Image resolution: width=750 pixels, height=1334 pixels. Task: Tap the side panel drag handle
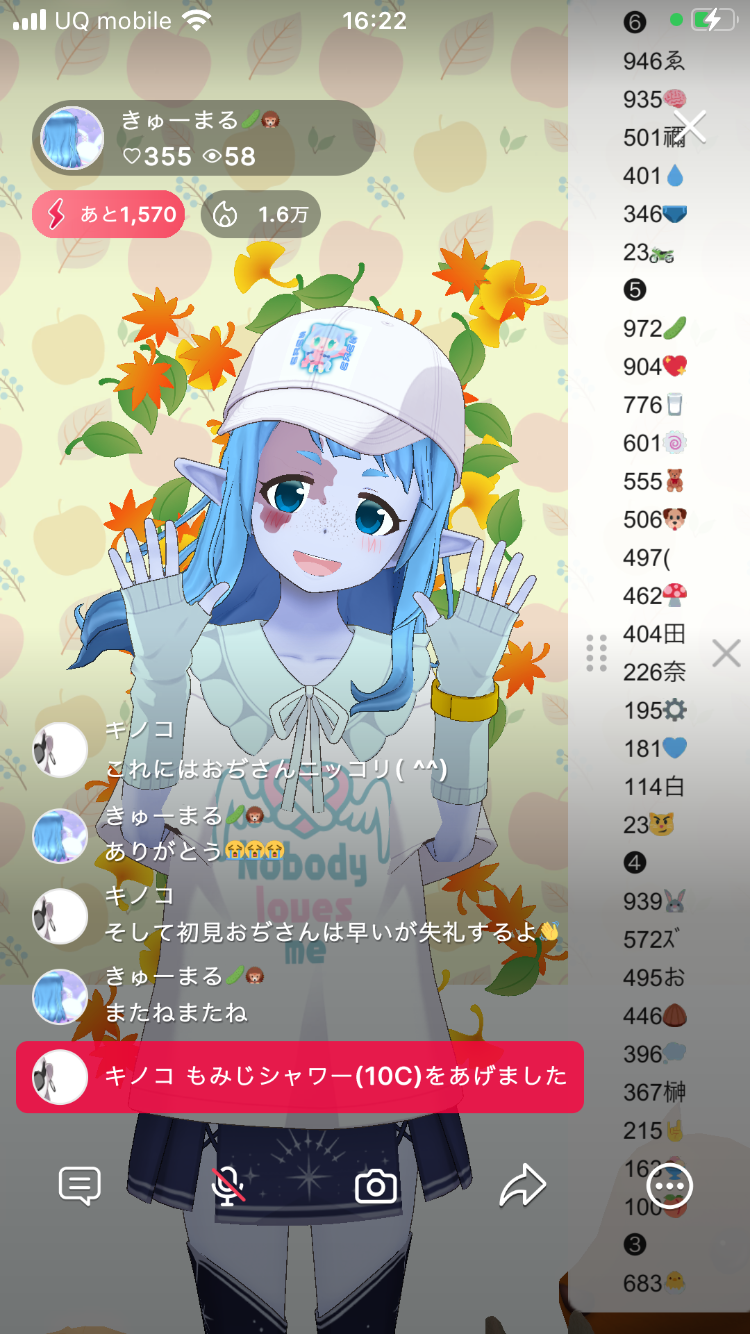(596, 654)
